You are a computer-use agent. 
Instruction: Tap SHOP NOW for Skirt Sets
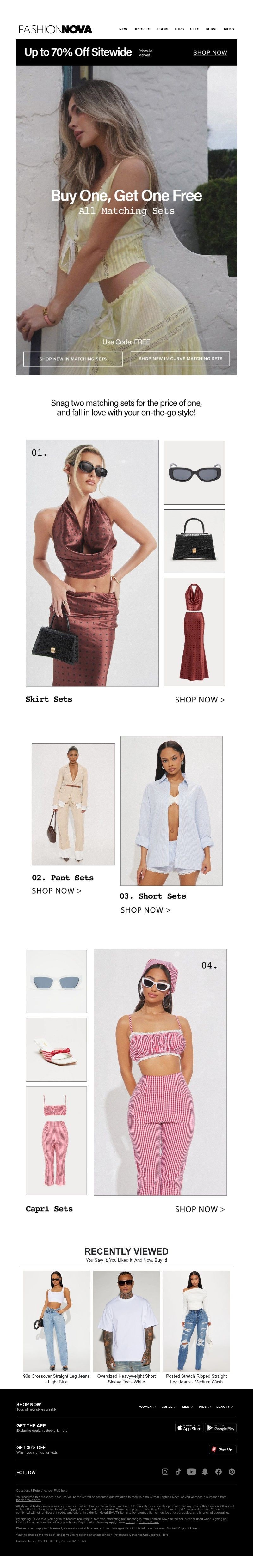coord(199,699)
